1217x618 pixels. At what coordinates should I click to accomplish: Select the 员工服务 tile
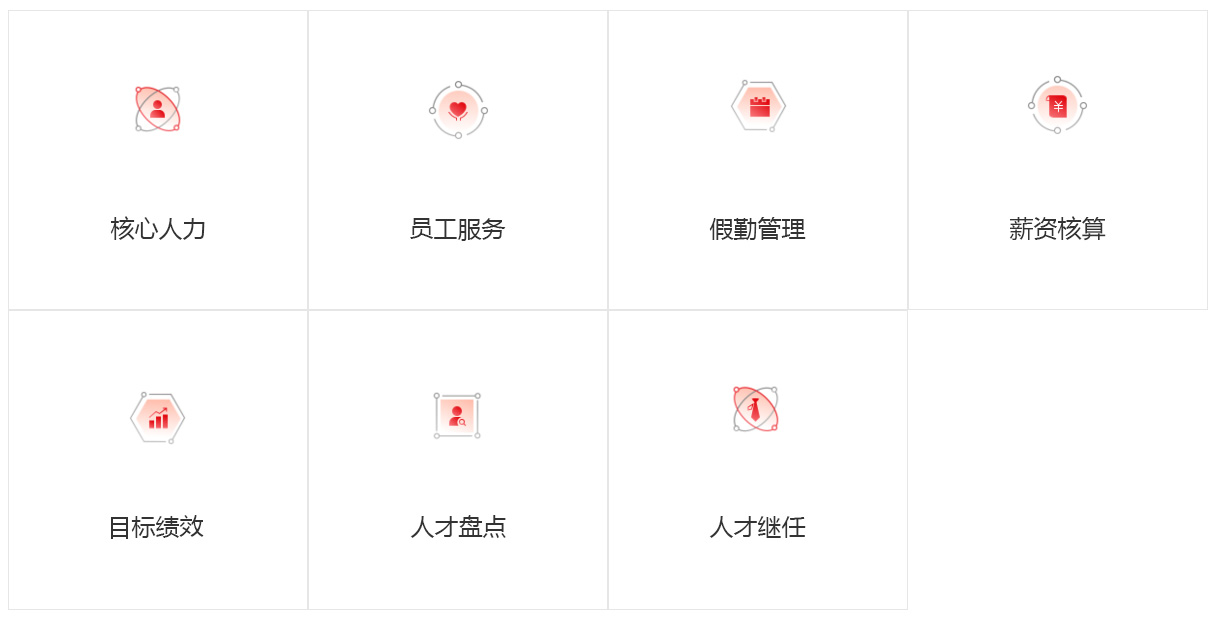click(x=458, y=160)
